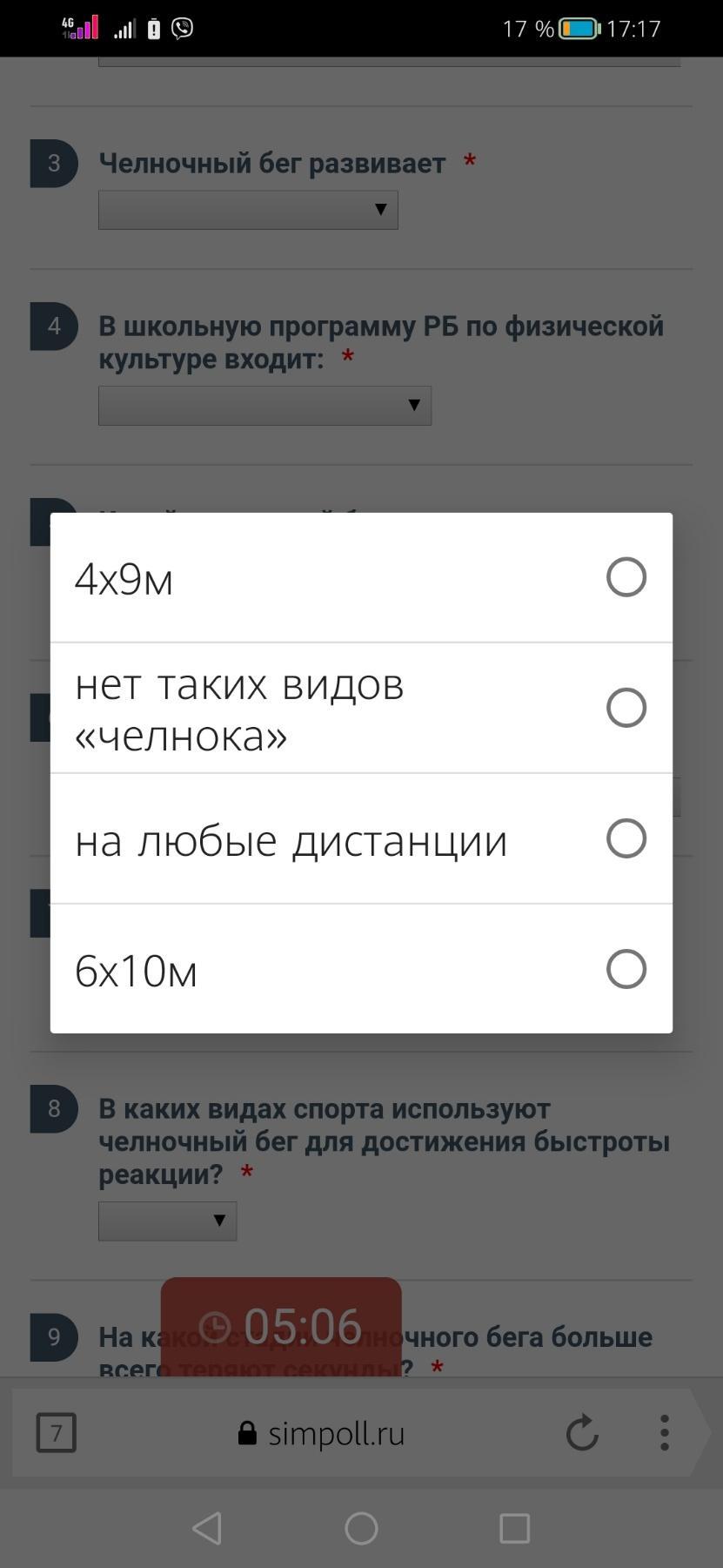This screenshot has width=723, height=1568.
Task: Select the 4х9м option
Action: tap(361, 577)
